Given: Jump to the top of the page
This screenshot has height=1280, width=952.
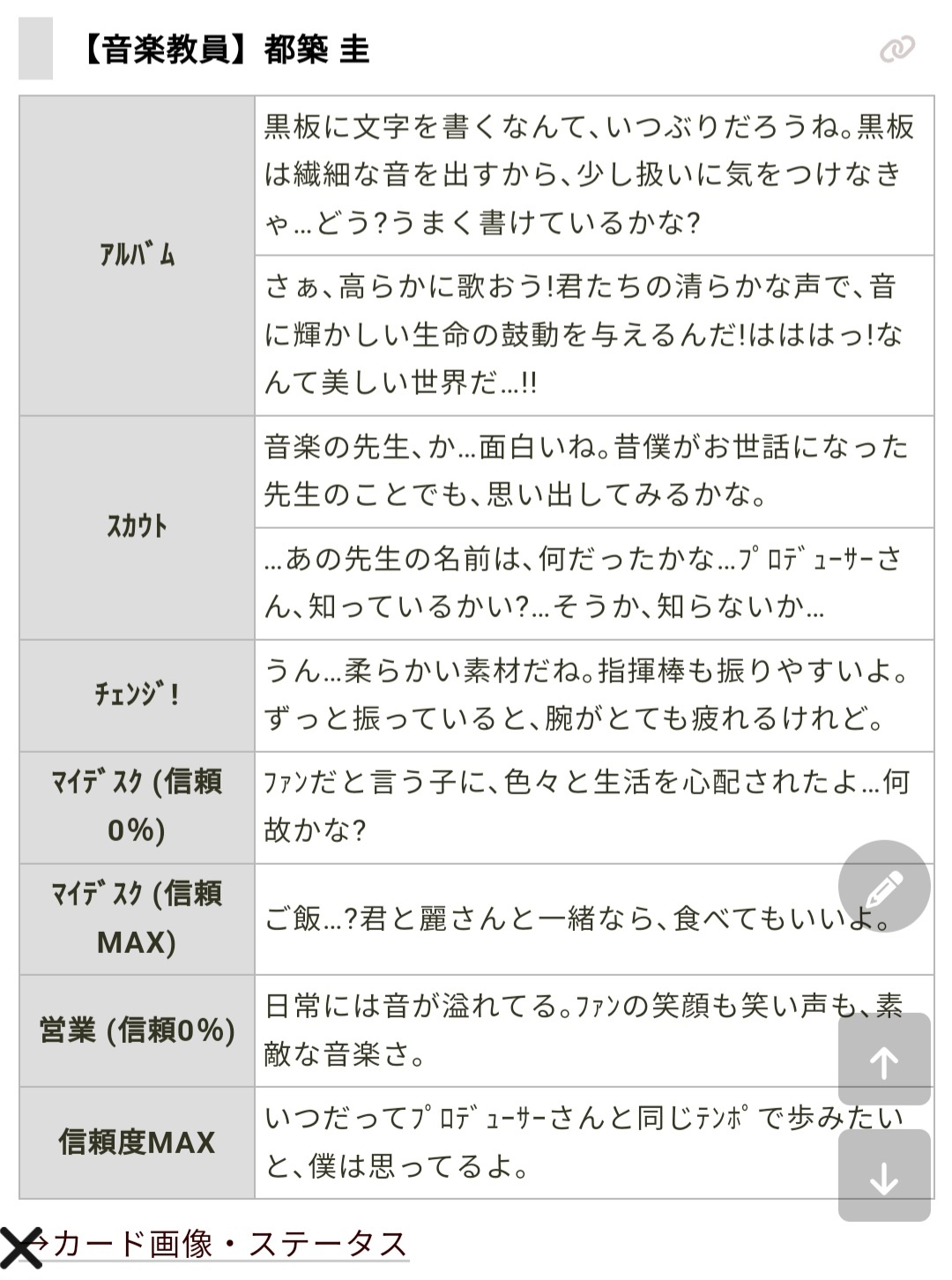Looking at the screenshot, I should pos(884,1060).
